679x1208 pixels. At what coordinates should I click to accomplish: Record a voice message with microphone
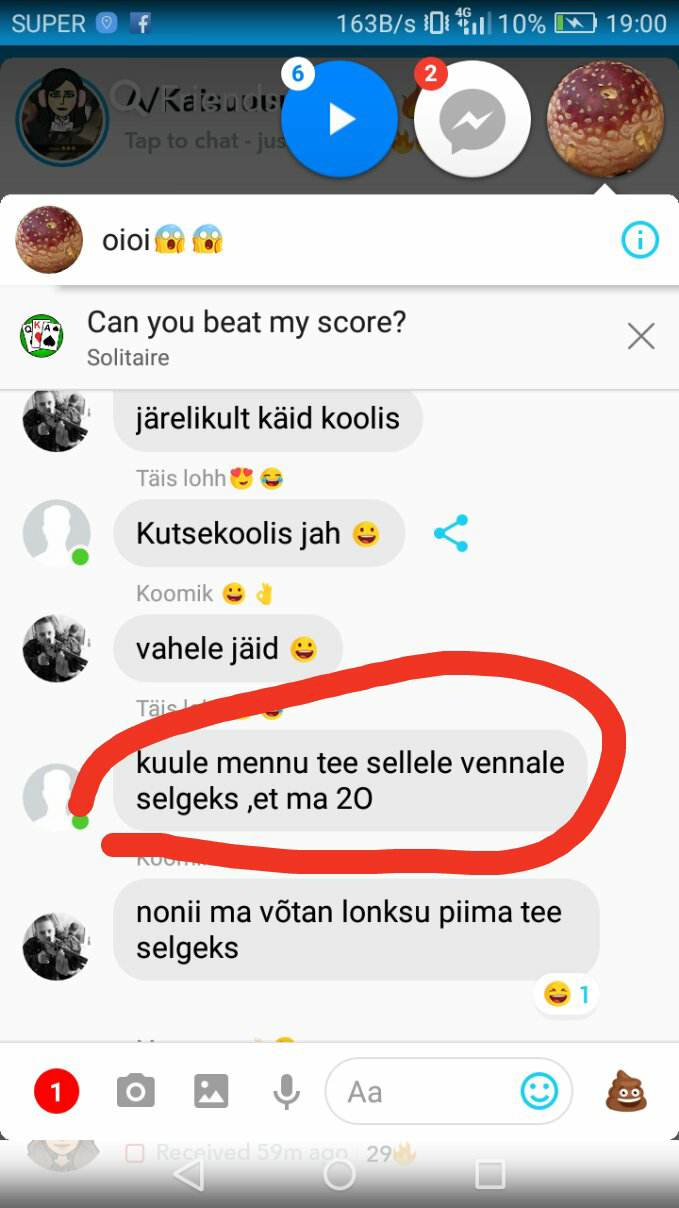coord(287,1092)
